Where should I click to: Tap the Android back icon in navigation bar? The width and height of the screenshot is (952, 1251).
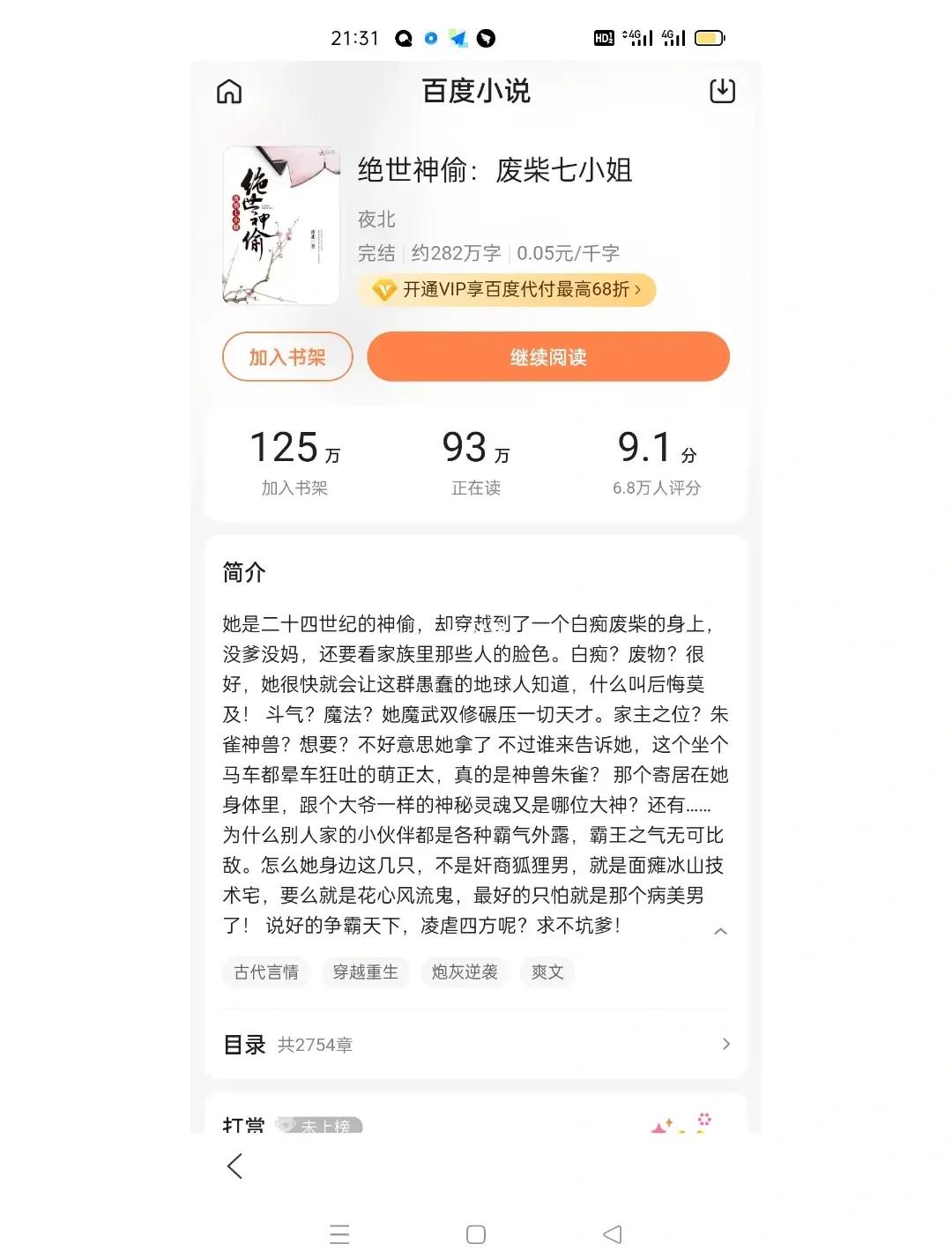[x=610, y=1234]
